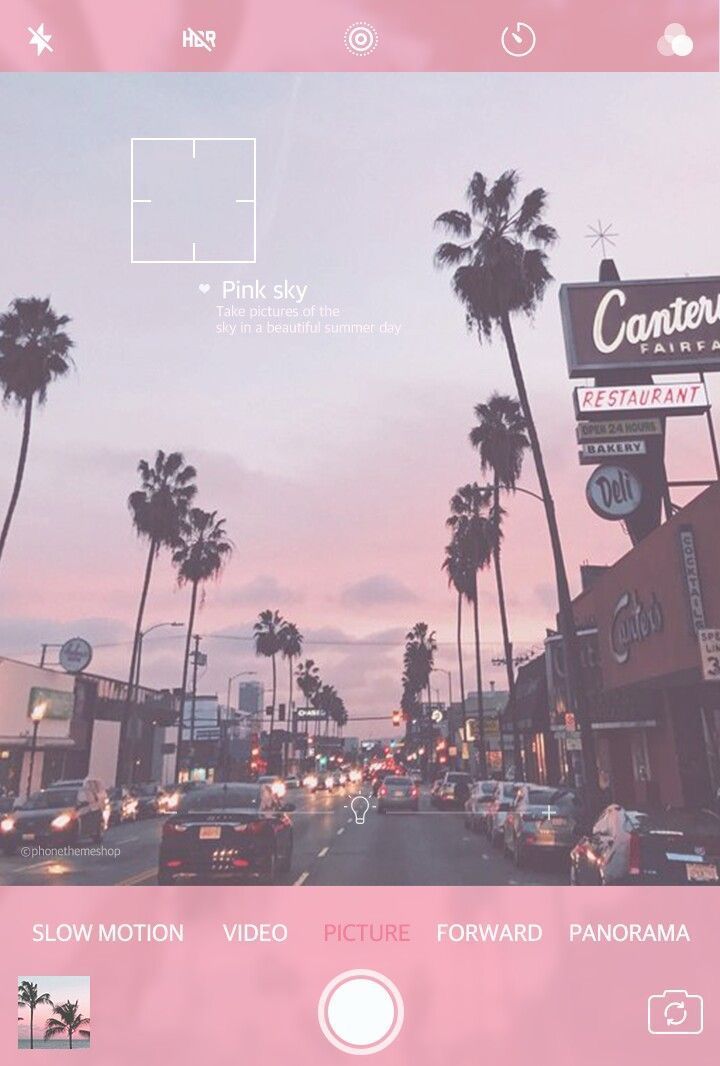Toggle HDR mode

click(199, 40)
